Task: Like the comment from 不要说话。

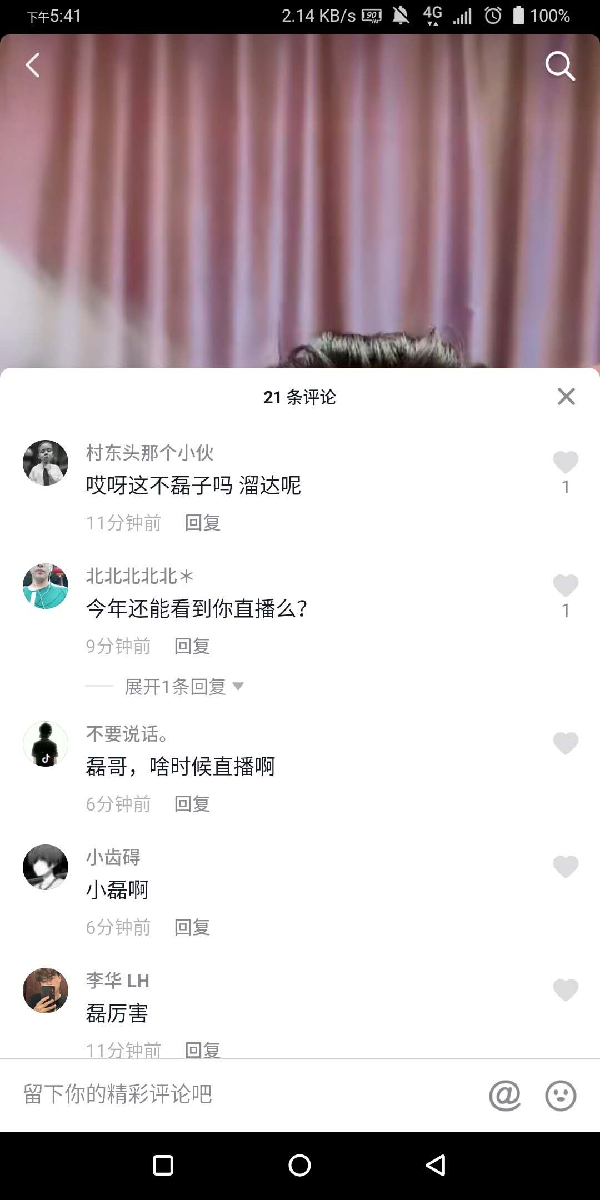Action: point(566,743)
